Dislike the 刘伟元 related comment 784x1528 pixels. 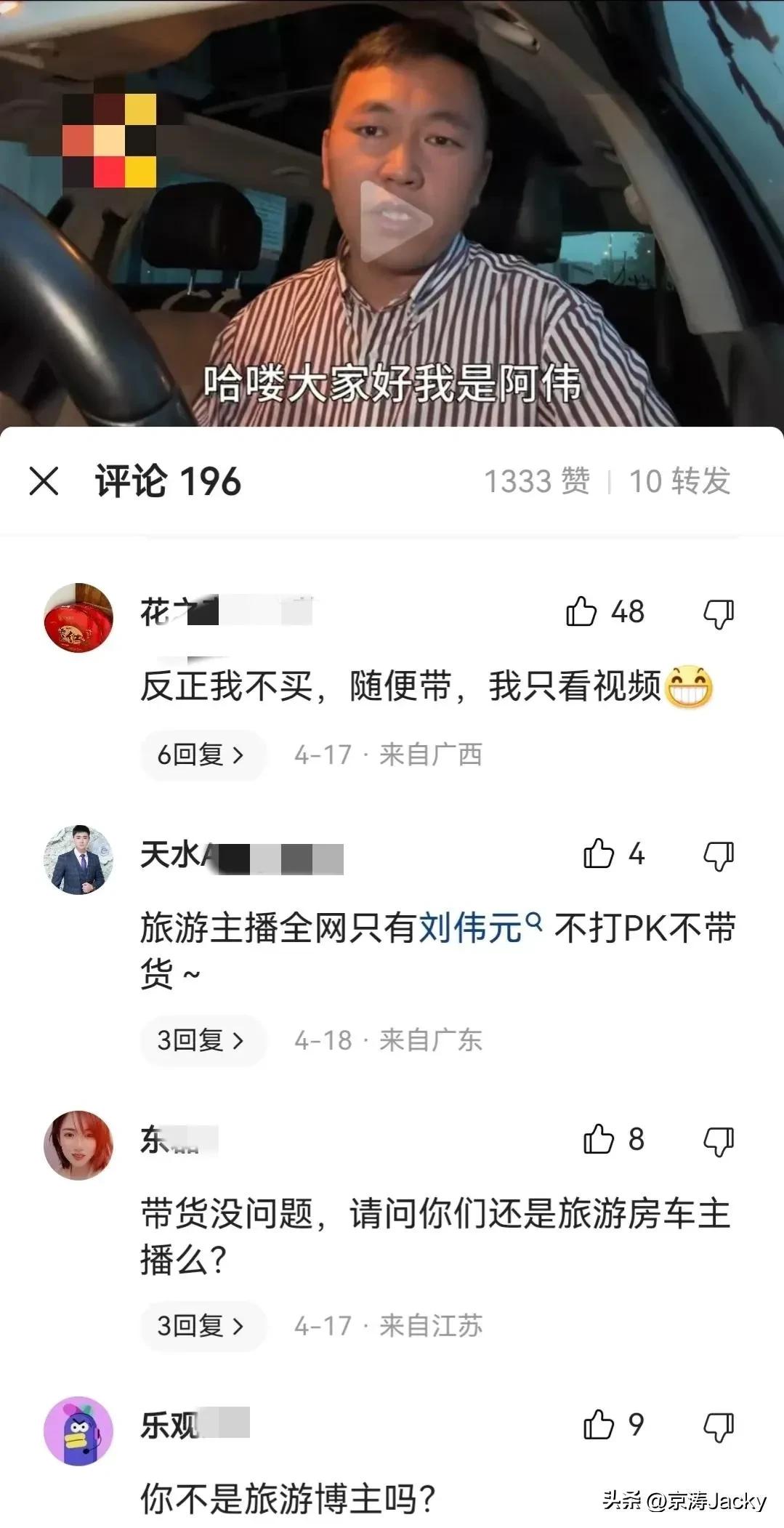[719, 856]
